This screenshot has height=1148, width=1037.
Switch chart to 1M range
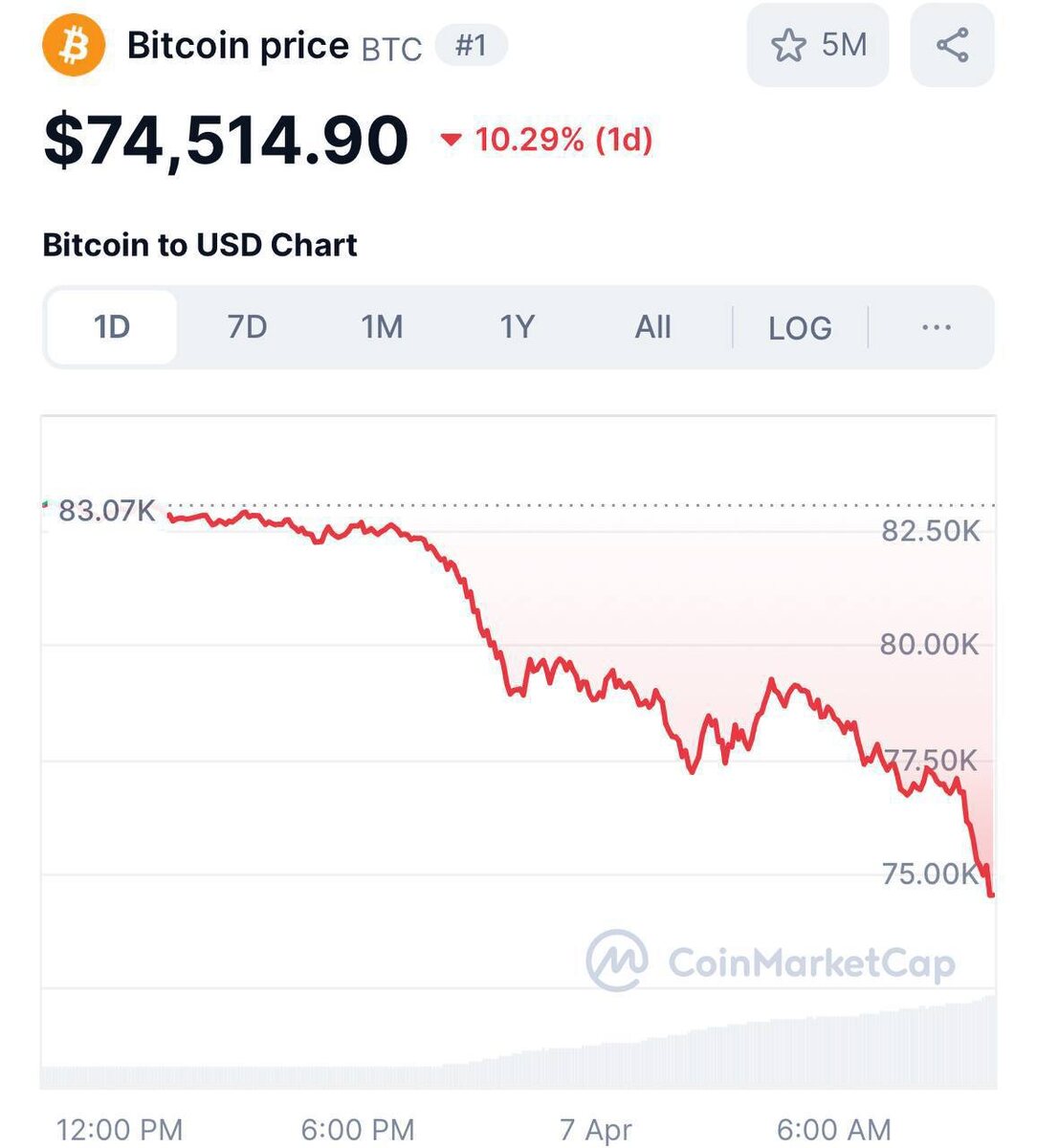(382, 327)
